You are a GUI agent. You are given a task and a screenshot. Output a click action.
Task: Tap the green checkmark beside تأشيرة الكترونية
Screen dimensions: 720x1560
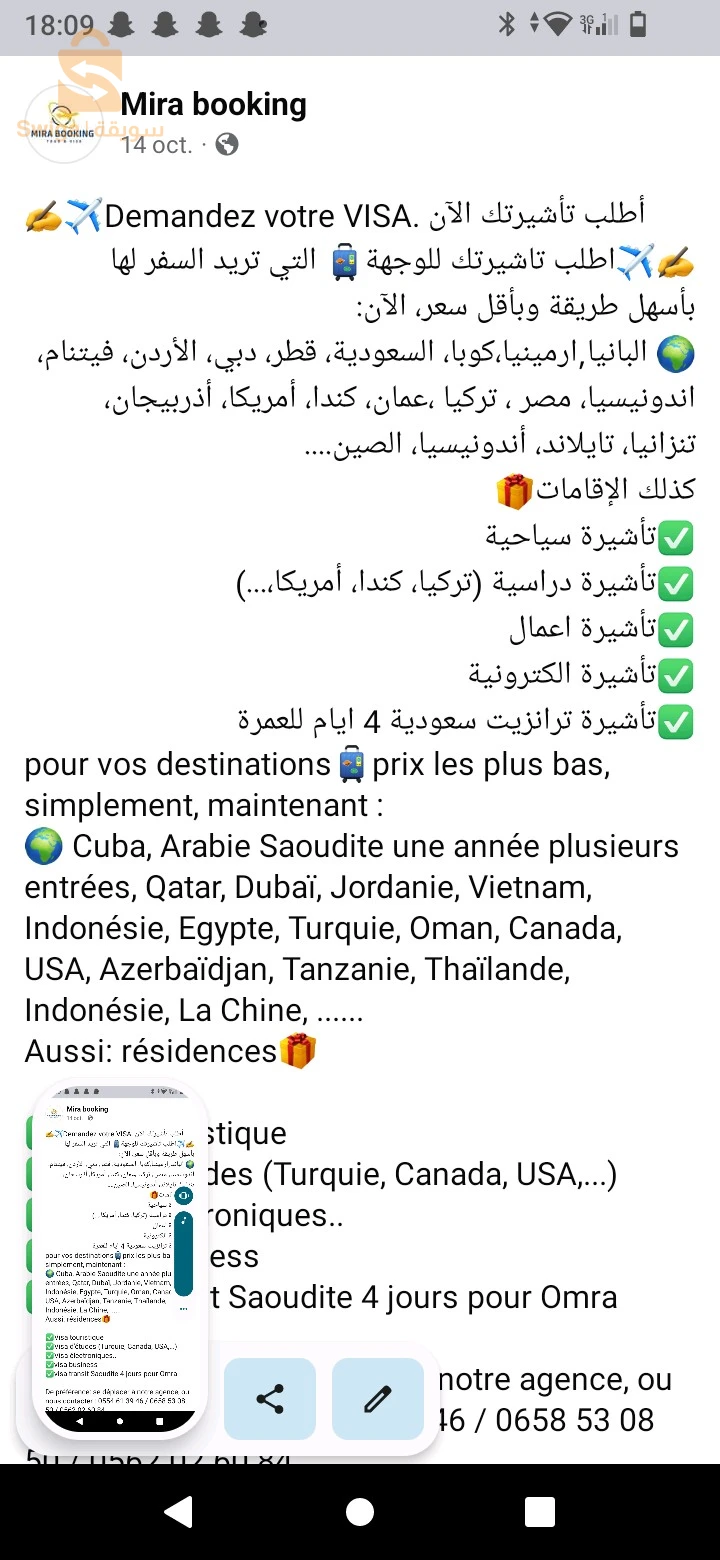(x=676, y=672)
